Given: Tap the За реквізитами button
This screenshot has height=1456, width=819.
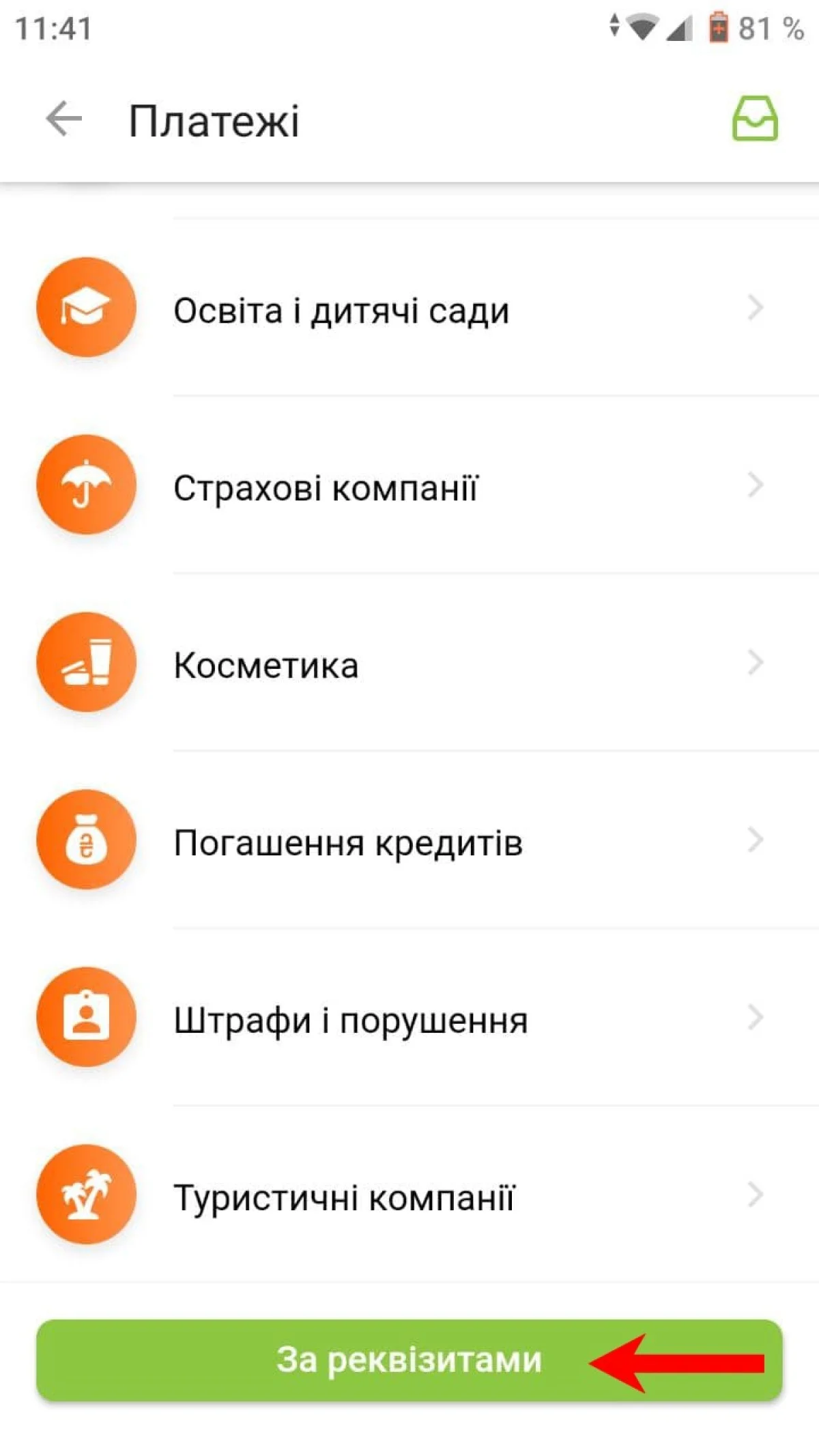Looking at the screenshot, I should click(x=408, y=1360).
